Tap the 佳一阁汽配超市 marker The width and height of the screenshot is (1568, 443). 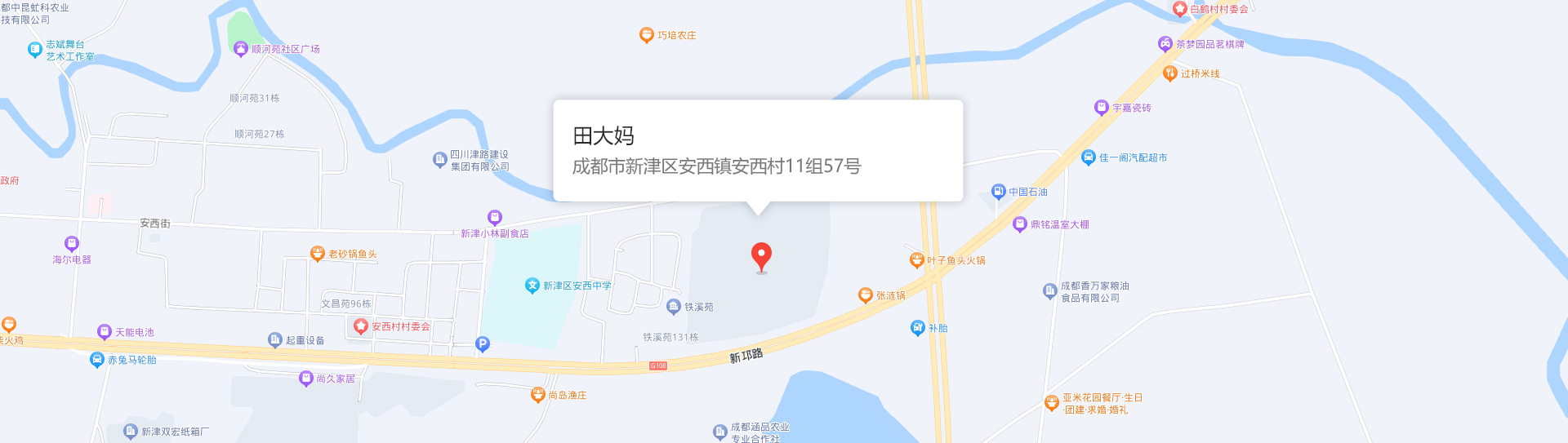1088,157
